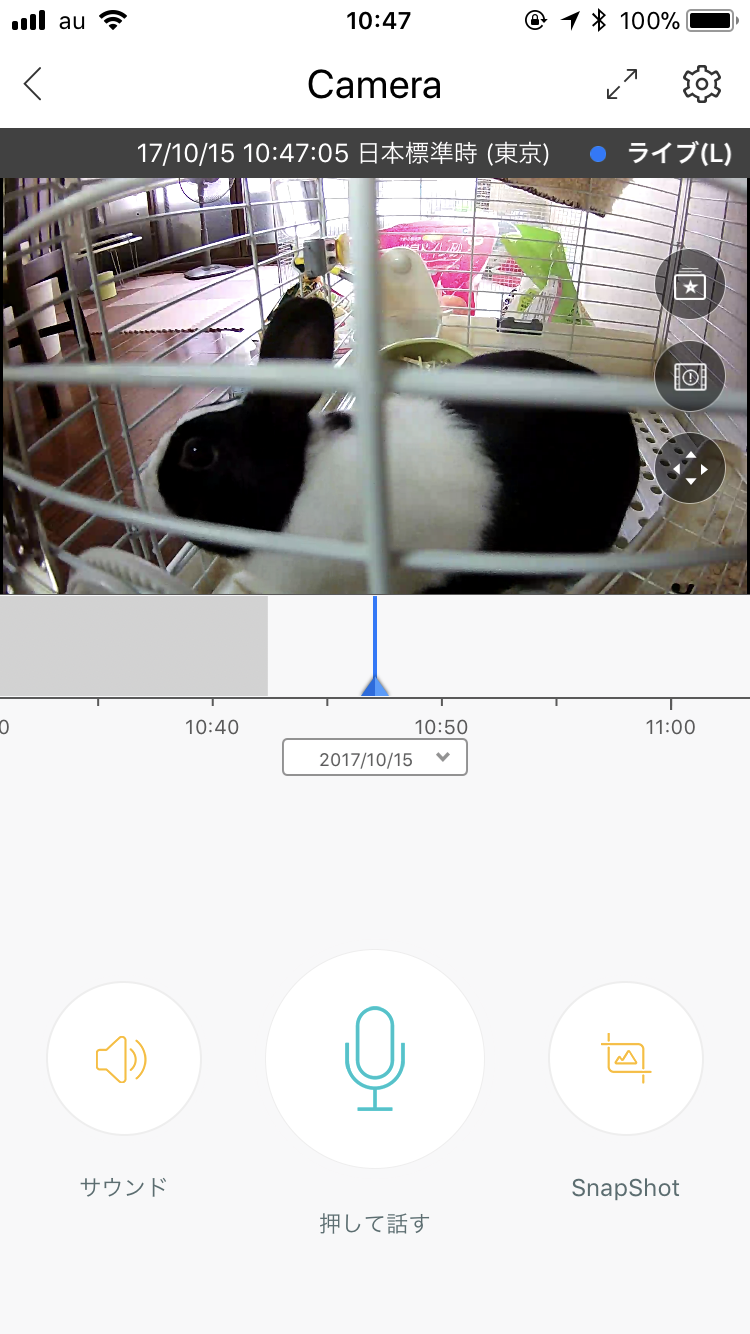750x1334 pixels.
Task: Tap the recorded gray segment on the timeline
Action: point(133,646)
